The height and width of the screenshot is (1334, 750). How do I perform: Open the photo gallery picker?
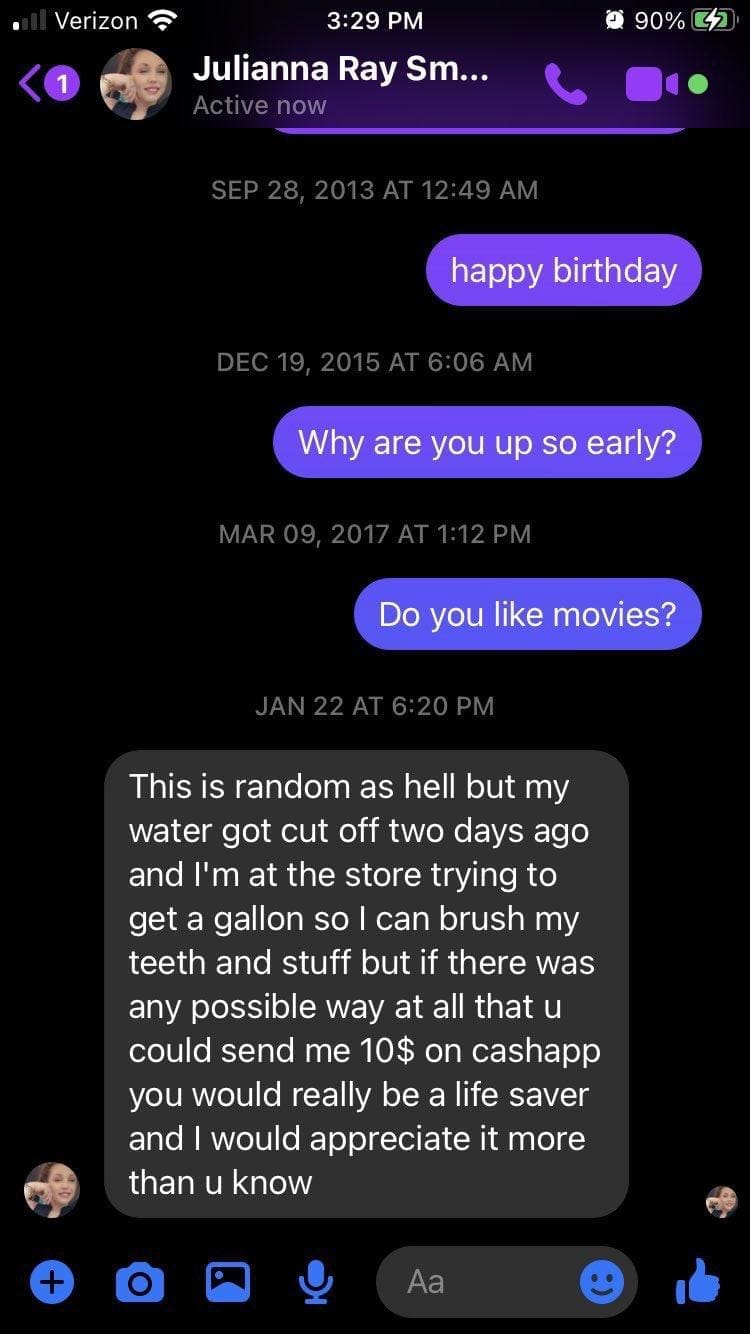(x=228, y=1281)
